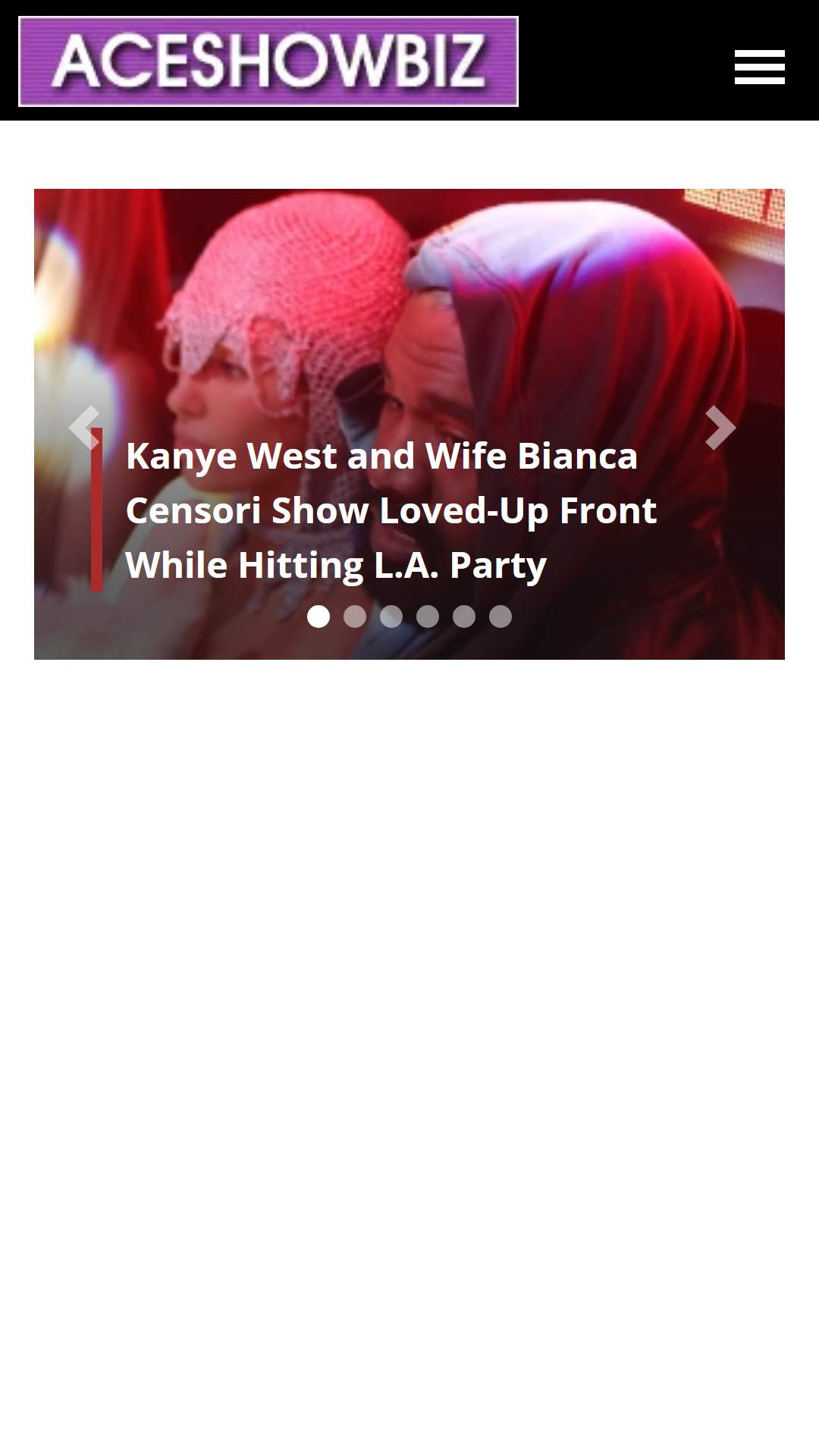This screenshot has width=819, height=1456.
Task: Jump to the third carousel slide dot
Action: 391,617
